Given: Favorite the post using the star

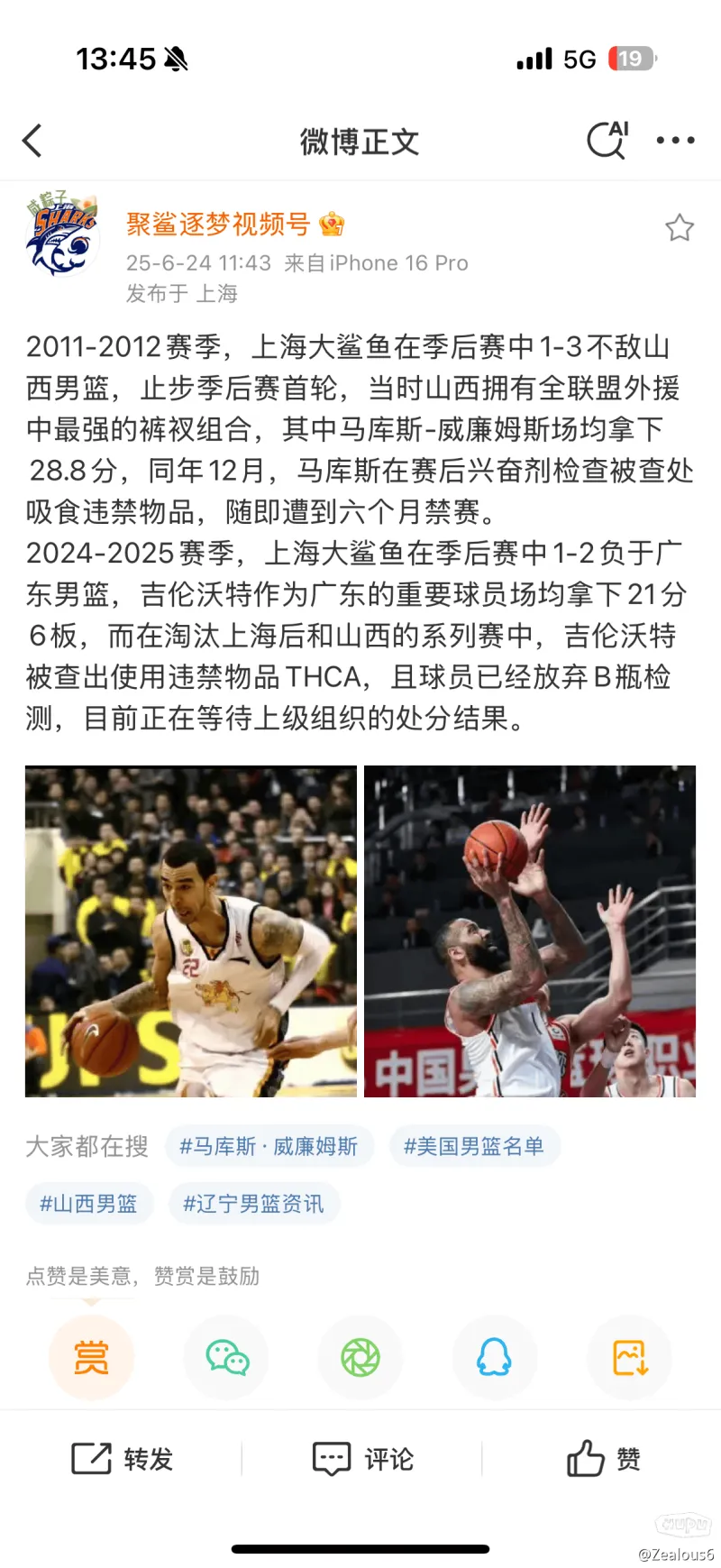Looking at the screenshot, I should coord(679,227).
